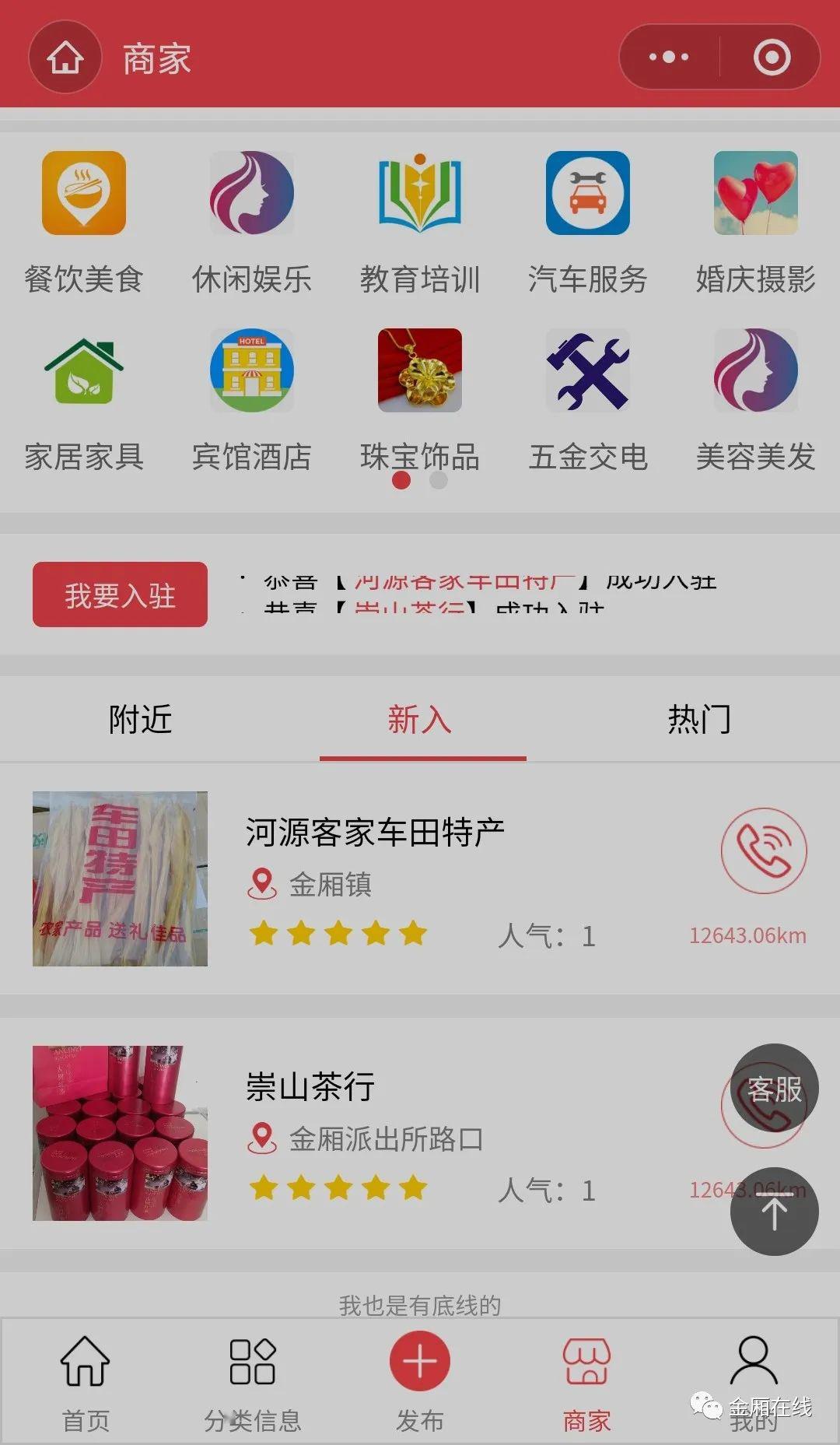840x1445 pixels.
Task: Open the 珠宝饰品 jewelry category
Action: tap(420, 373)
